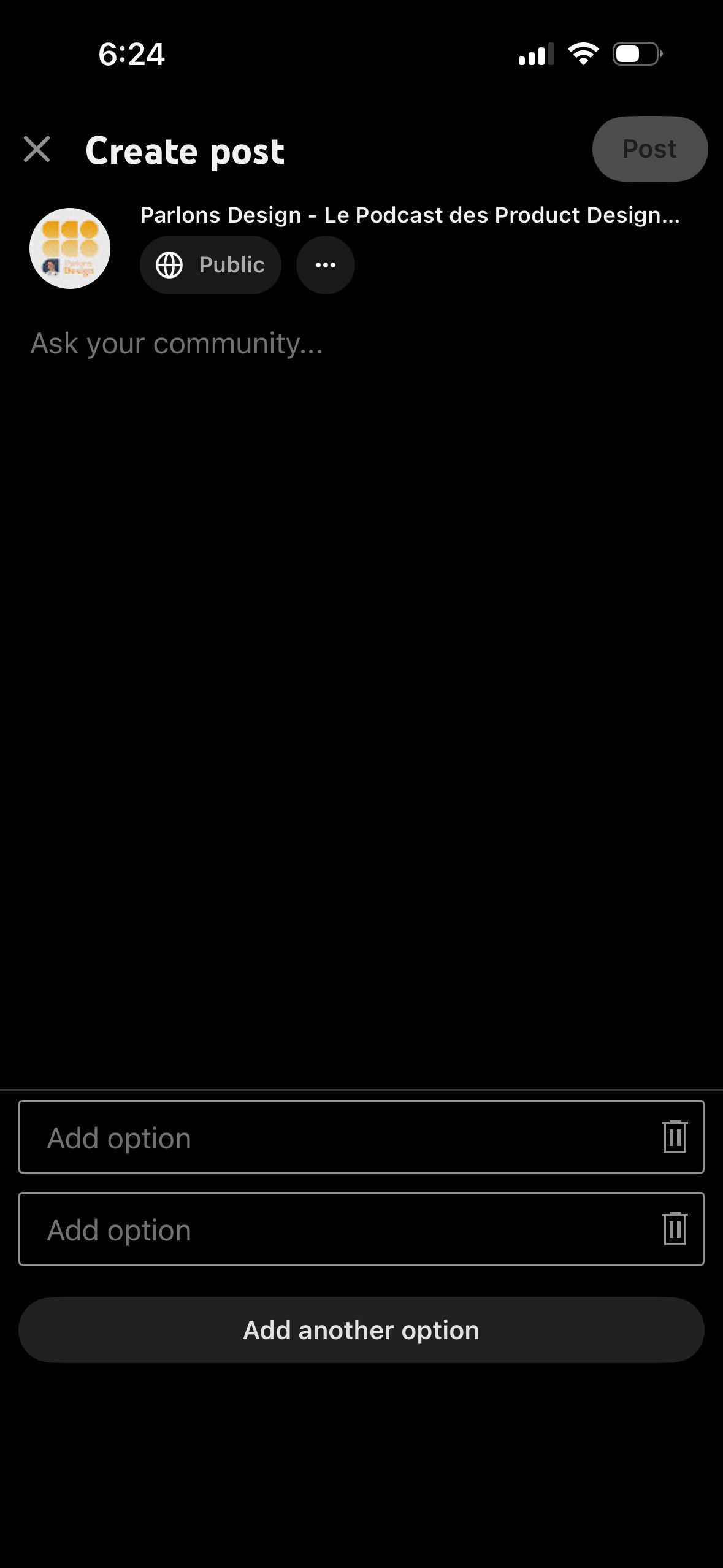
Task: Tap the Post button
Action: click(649, 149)
